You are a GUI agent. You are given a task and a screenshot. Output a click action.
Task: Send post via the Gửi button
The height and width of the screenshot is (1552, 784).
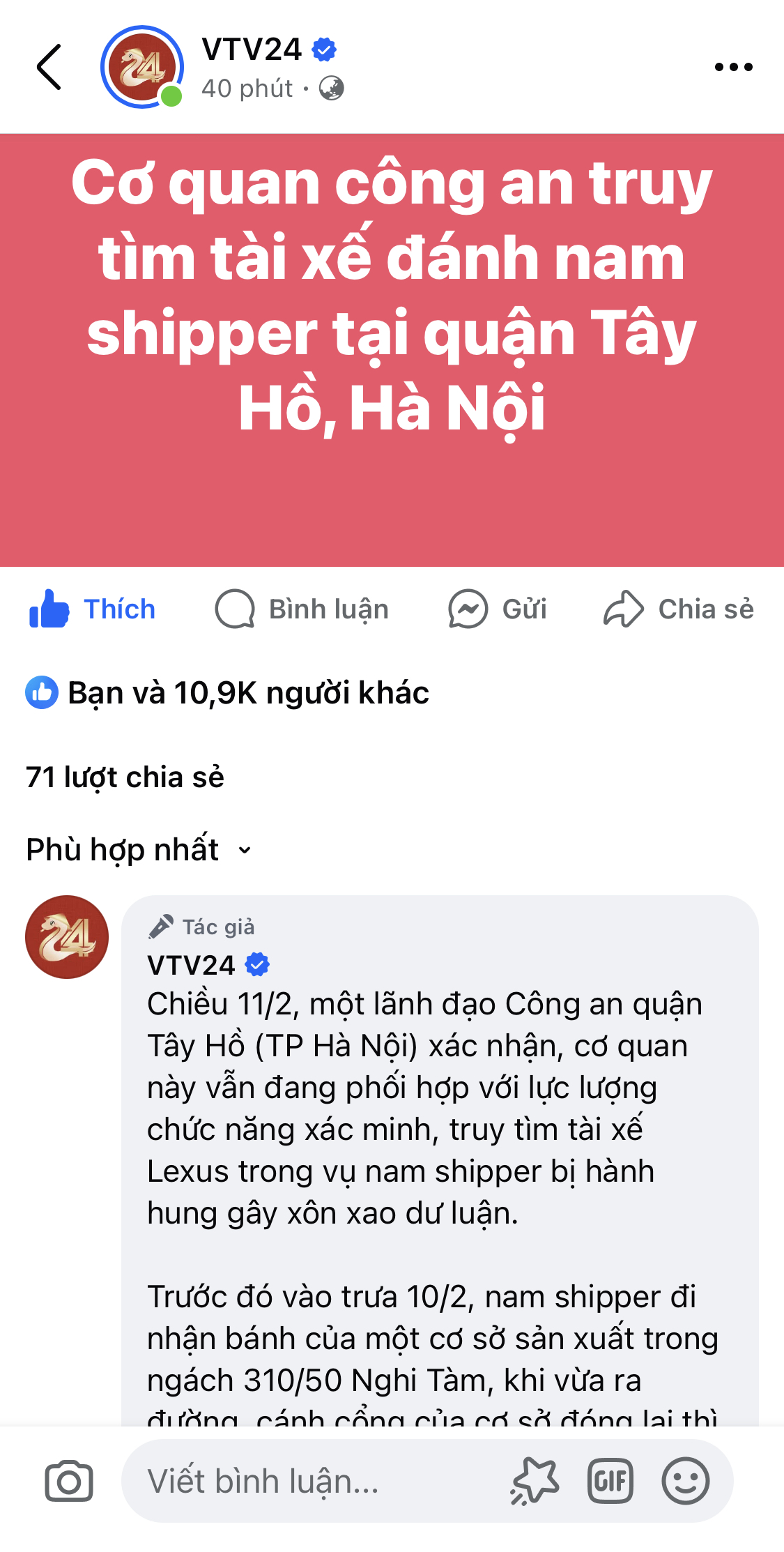[x=498, y=609]
